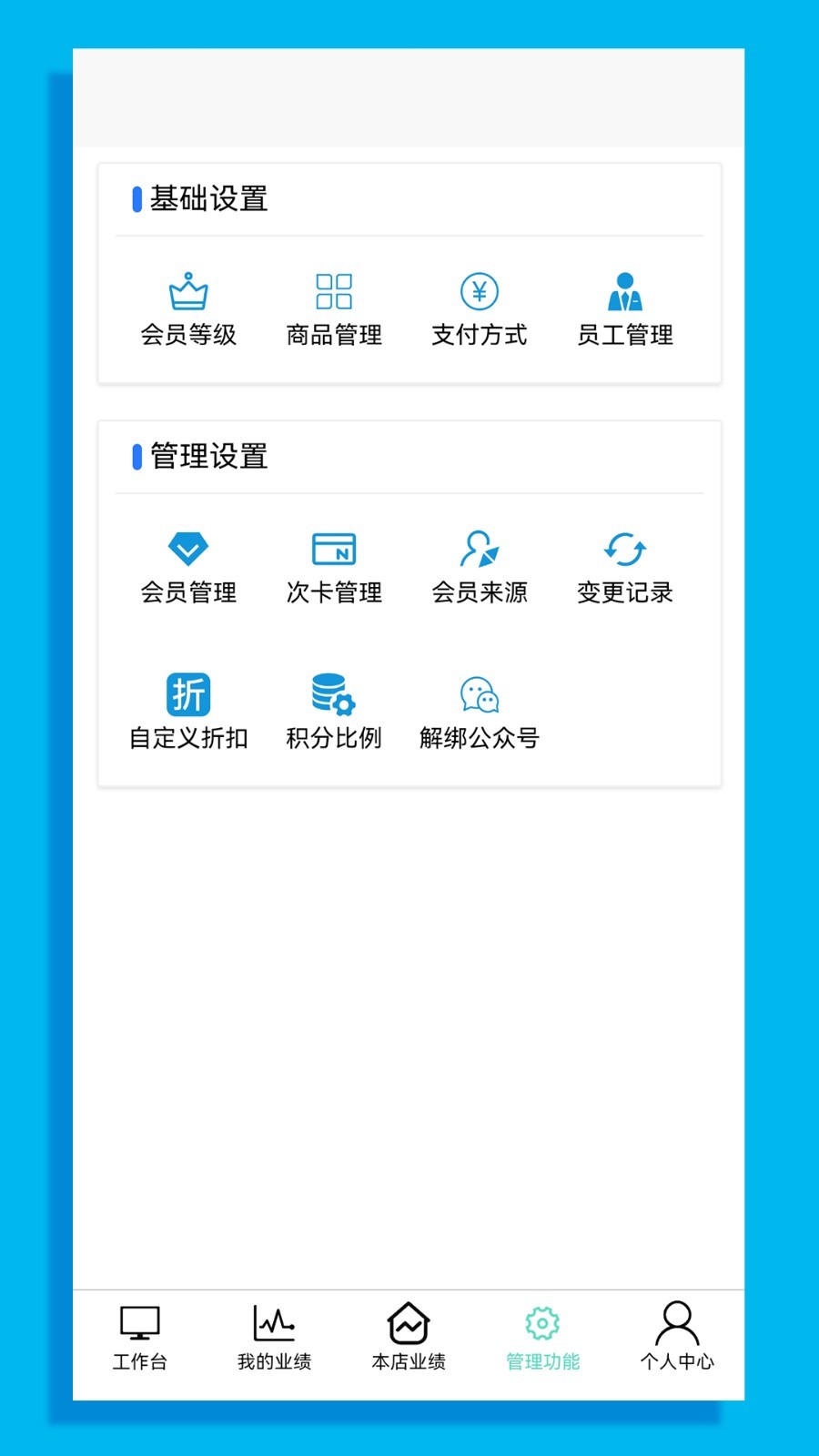Viewport: 819px width, 1456px height.
Task: Switch to the 工作台 tab
Action: [139, 1338]
